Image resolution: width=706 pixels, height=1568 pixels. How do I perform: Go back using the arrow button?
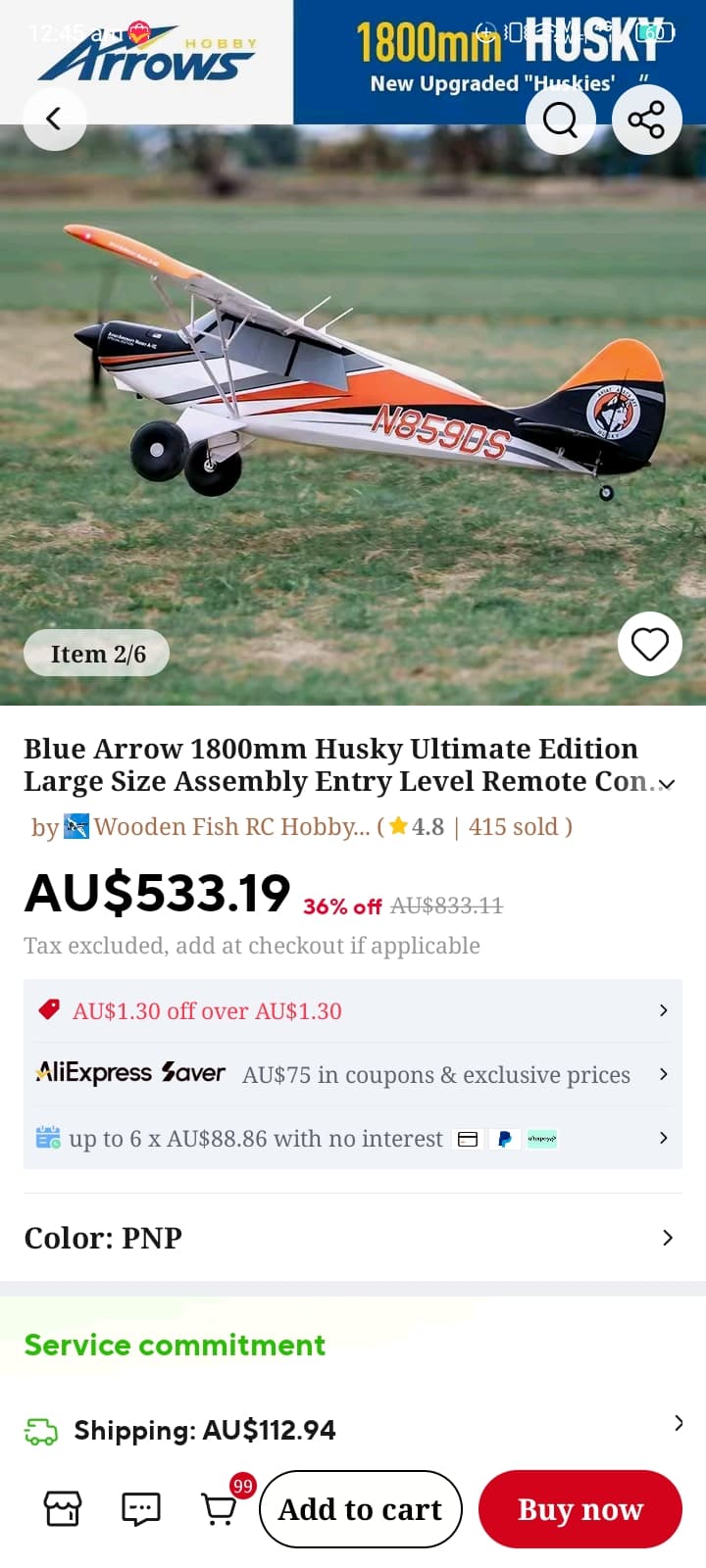[55, 120]
